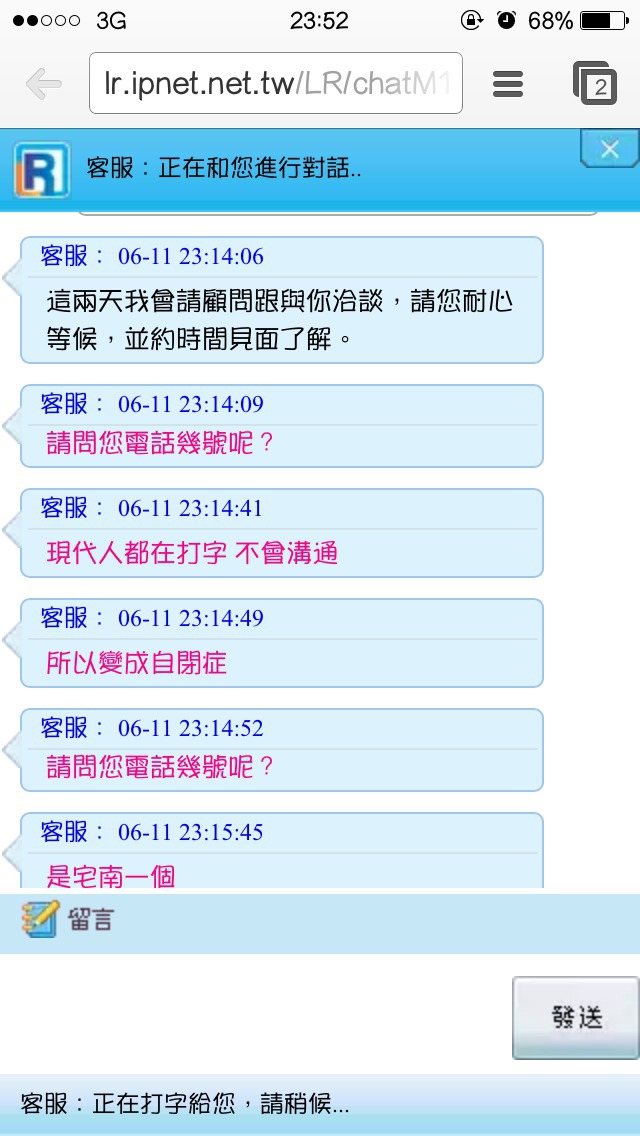This screenshot has height=1136, width=640.
Task: Focus the message text input box
Action: pos(254,1014)
